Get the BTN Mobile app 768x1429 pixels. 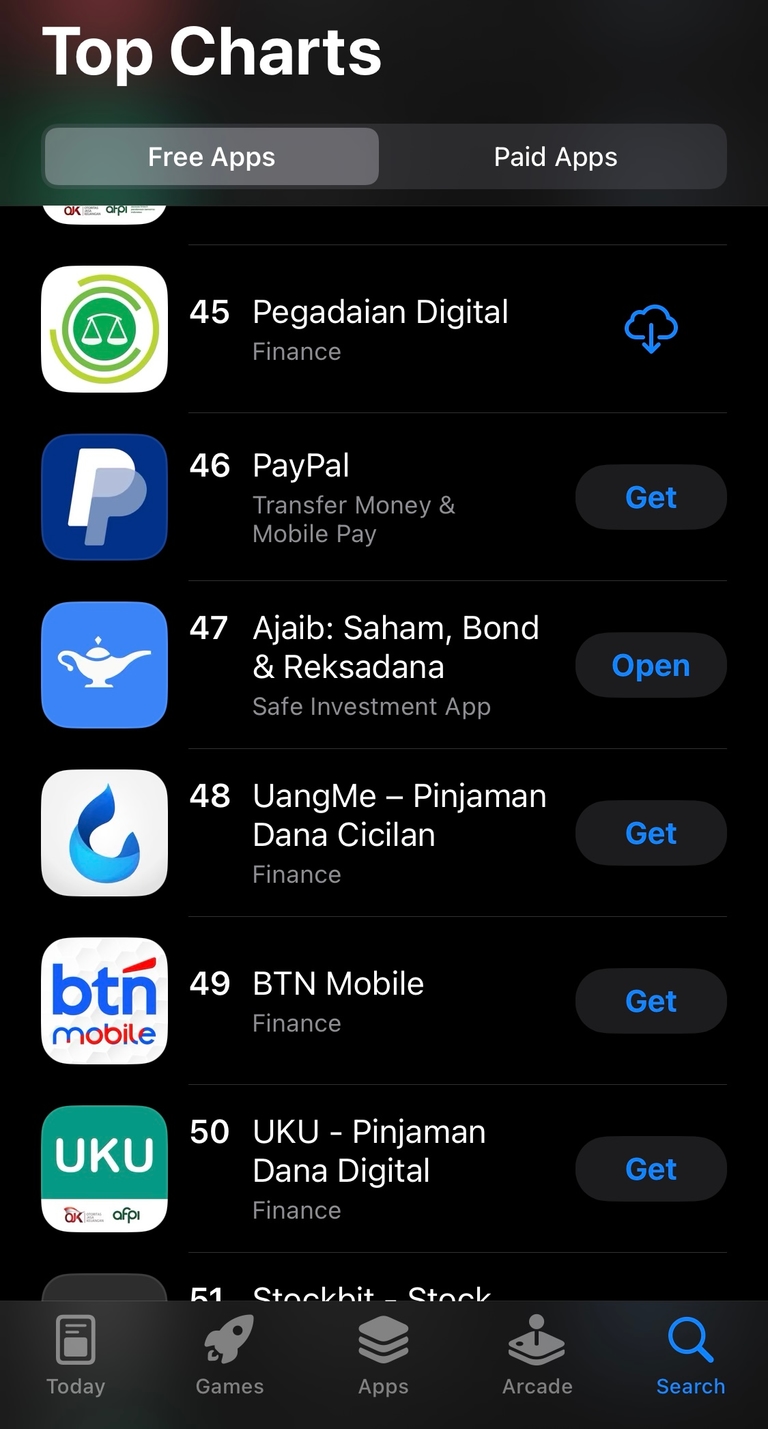[x=651, y=1001]
